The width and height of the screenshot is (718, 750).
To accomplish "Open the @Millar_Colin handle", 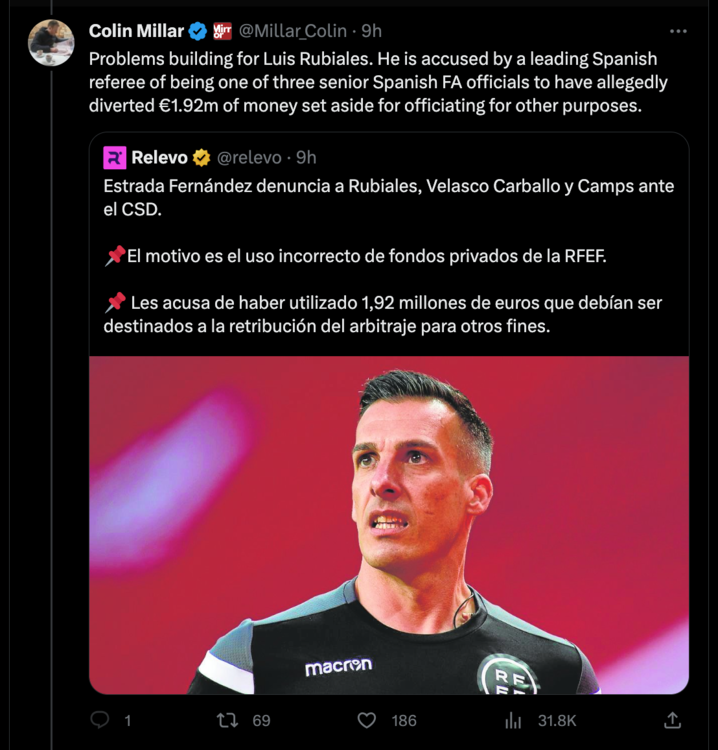I will coord(292,31).
